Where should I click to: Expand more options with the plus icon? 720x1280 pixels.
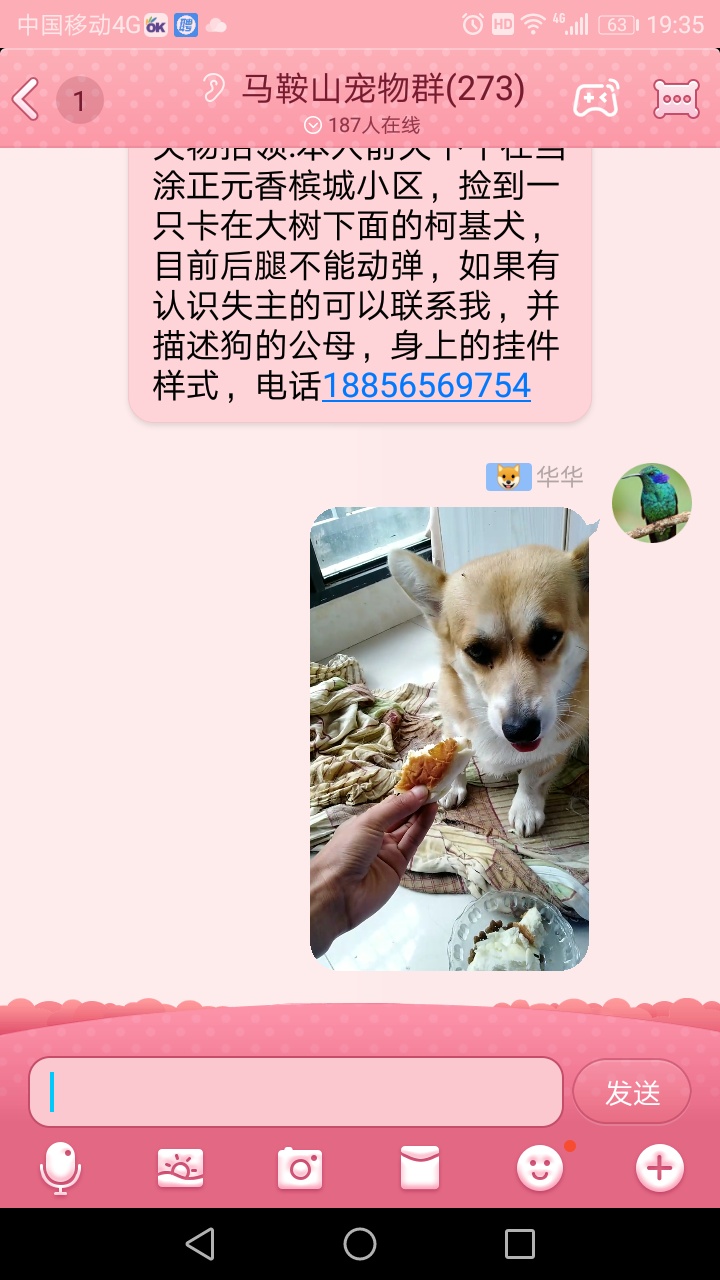click(660, 1166)
